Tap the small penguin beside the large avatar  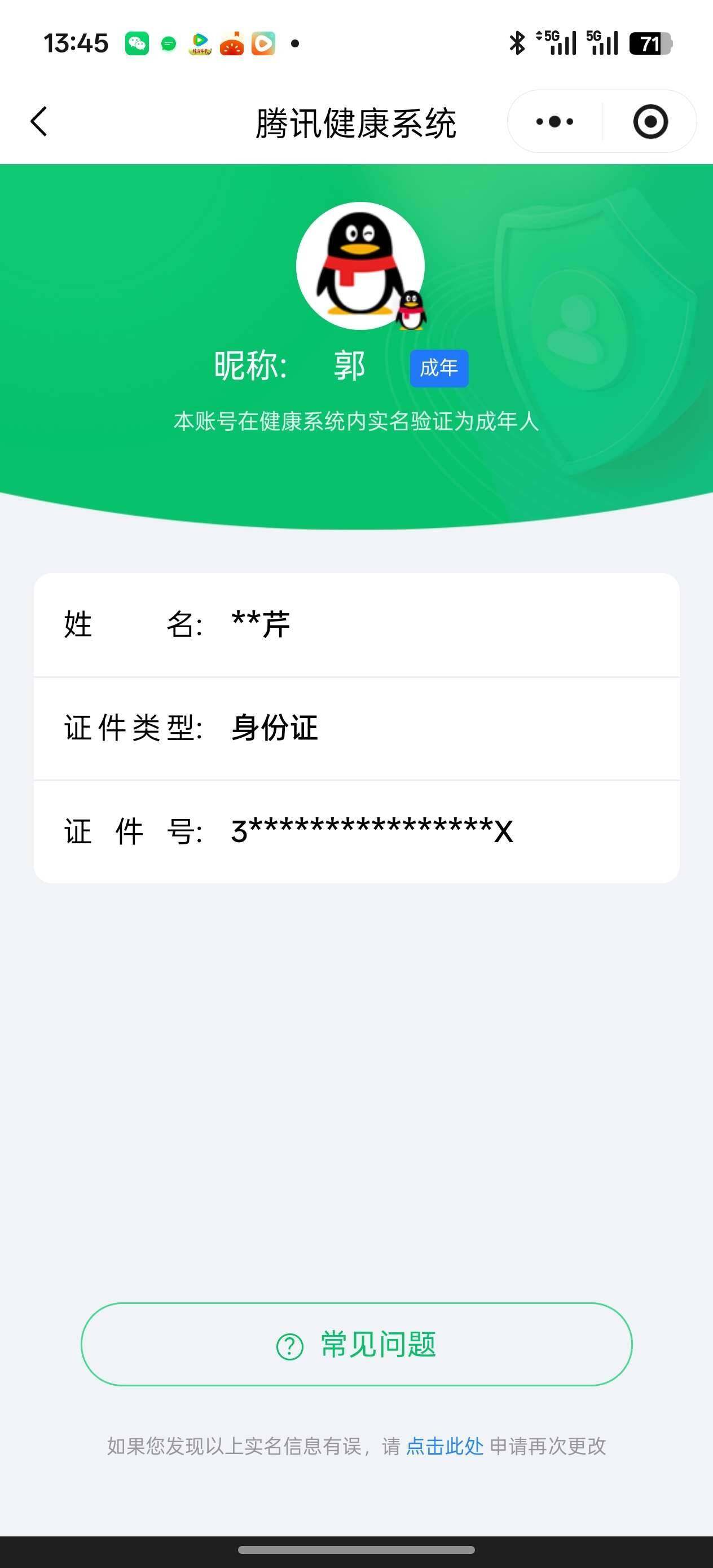coord(412,312)
